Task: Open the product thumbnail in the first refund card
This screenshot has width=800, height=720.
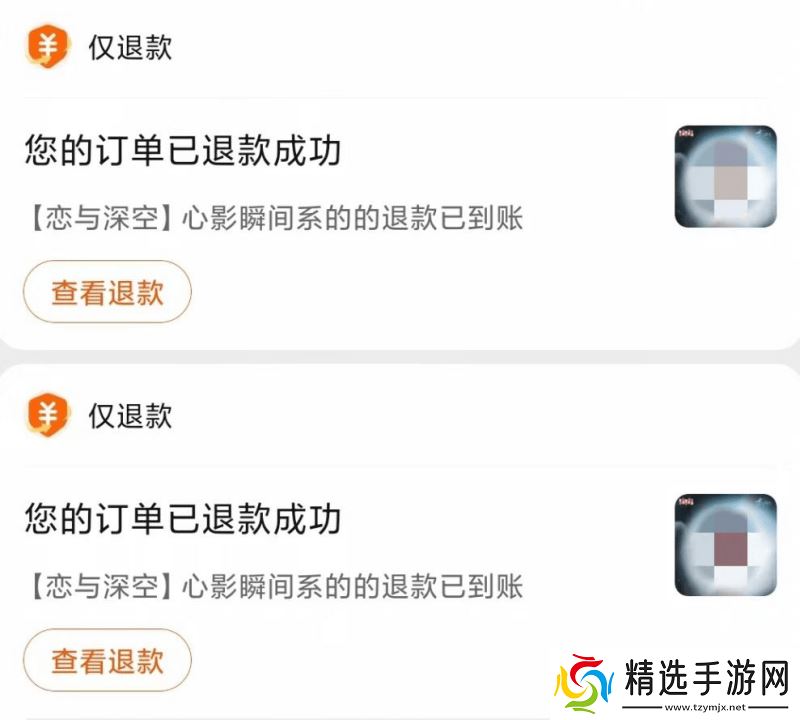Action: coord(725,176)
